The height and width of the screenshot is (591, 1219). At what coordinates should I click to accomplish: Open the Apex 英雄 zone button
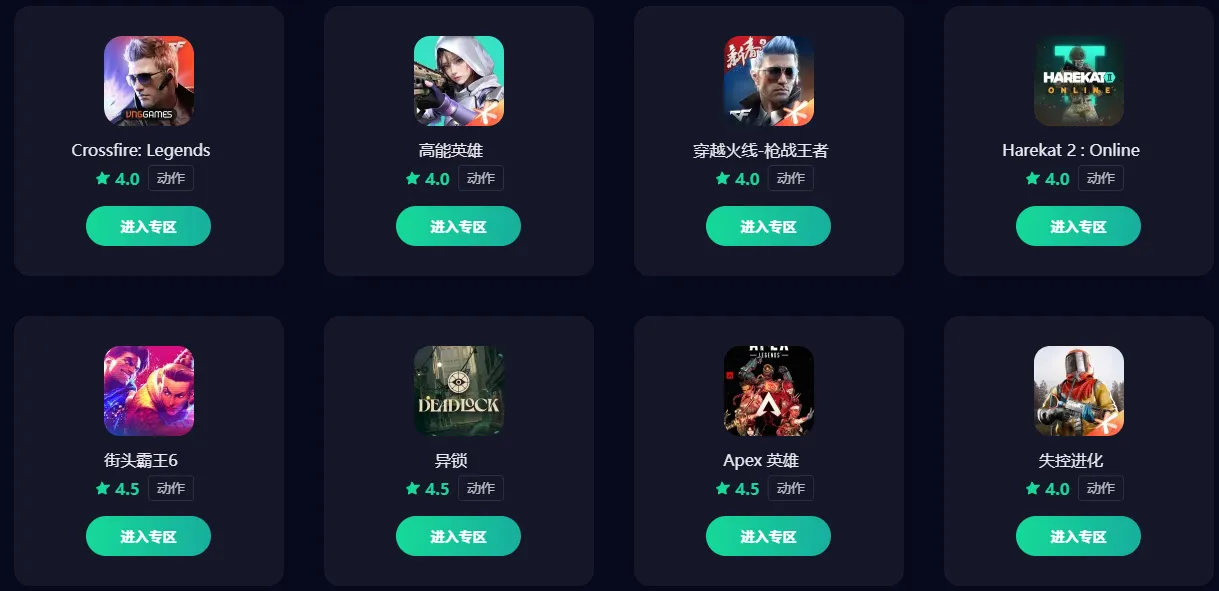coord(768,536)
